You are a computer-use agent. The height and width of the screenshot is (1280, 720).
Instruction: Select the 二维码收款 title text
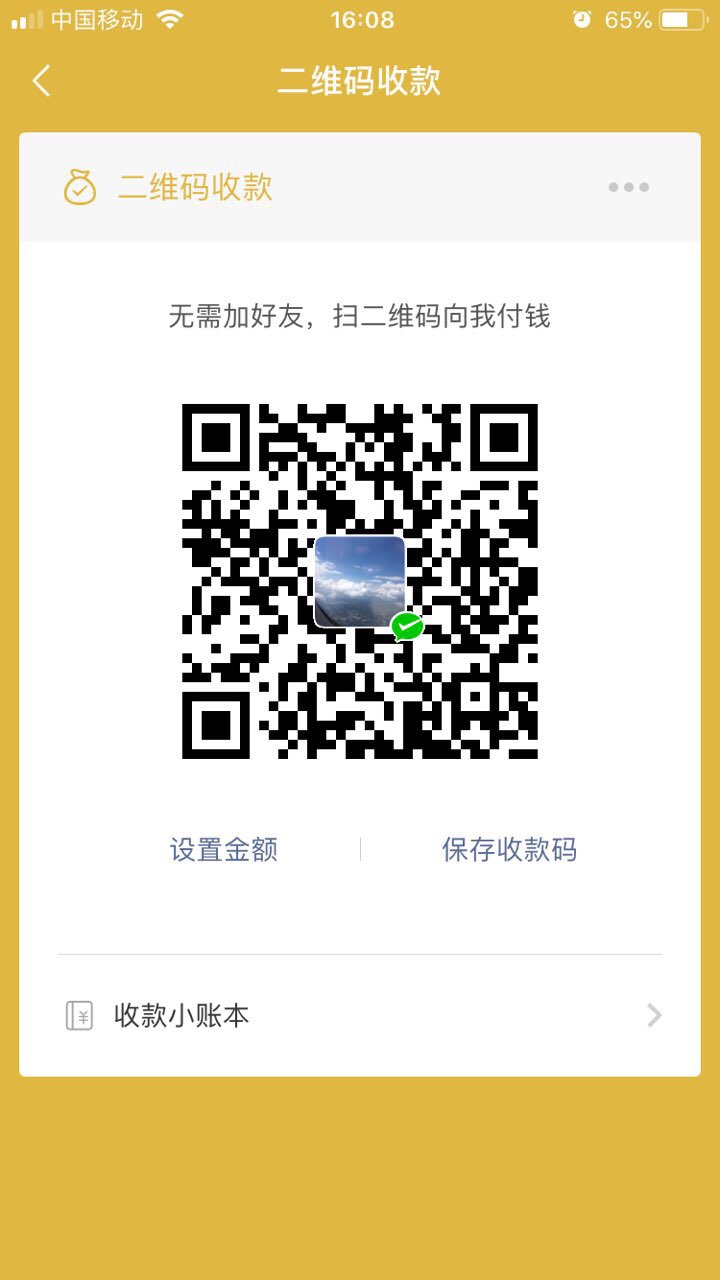pyautogui.click(x=360, y=82)
